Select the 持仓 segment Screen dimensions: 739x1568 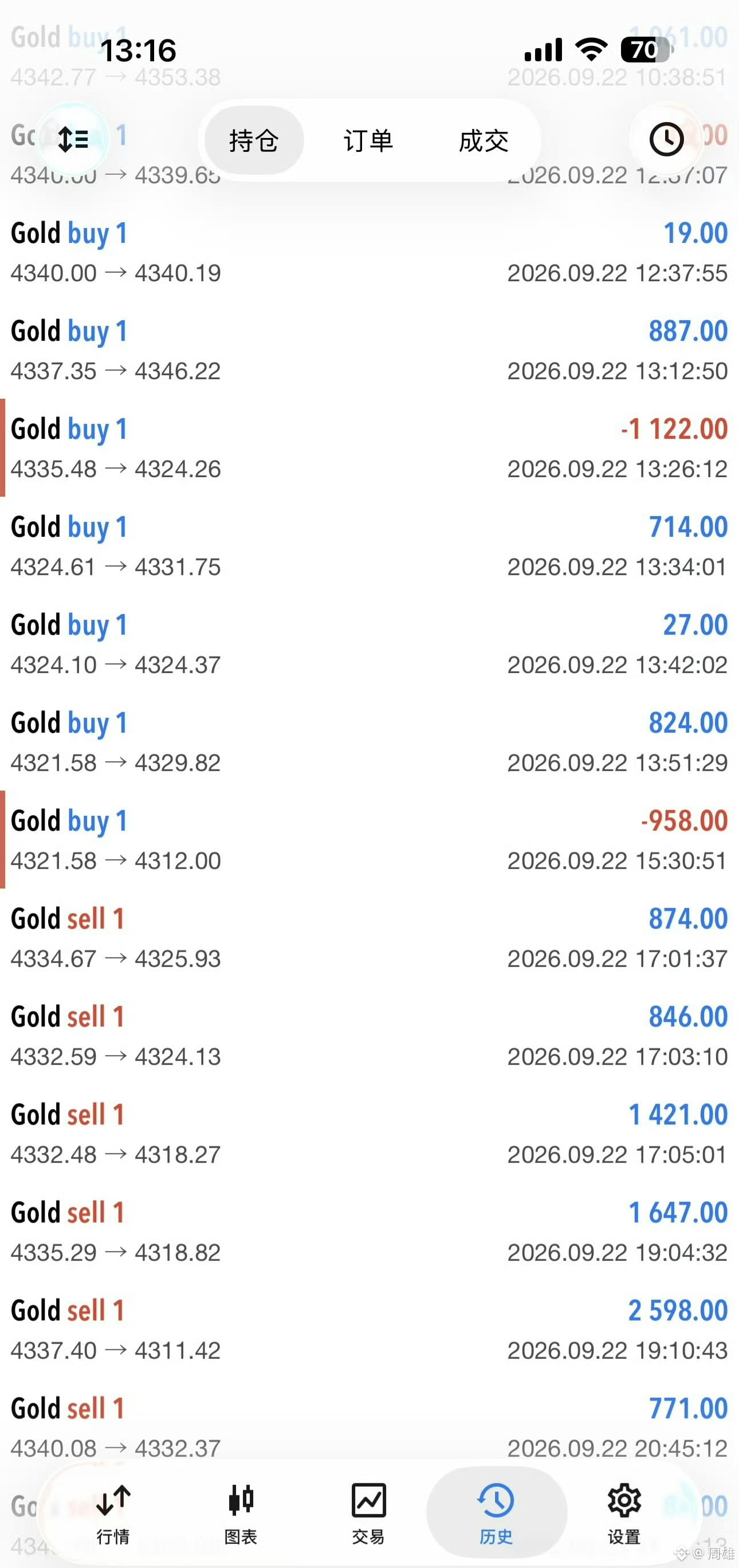[254, 140]
